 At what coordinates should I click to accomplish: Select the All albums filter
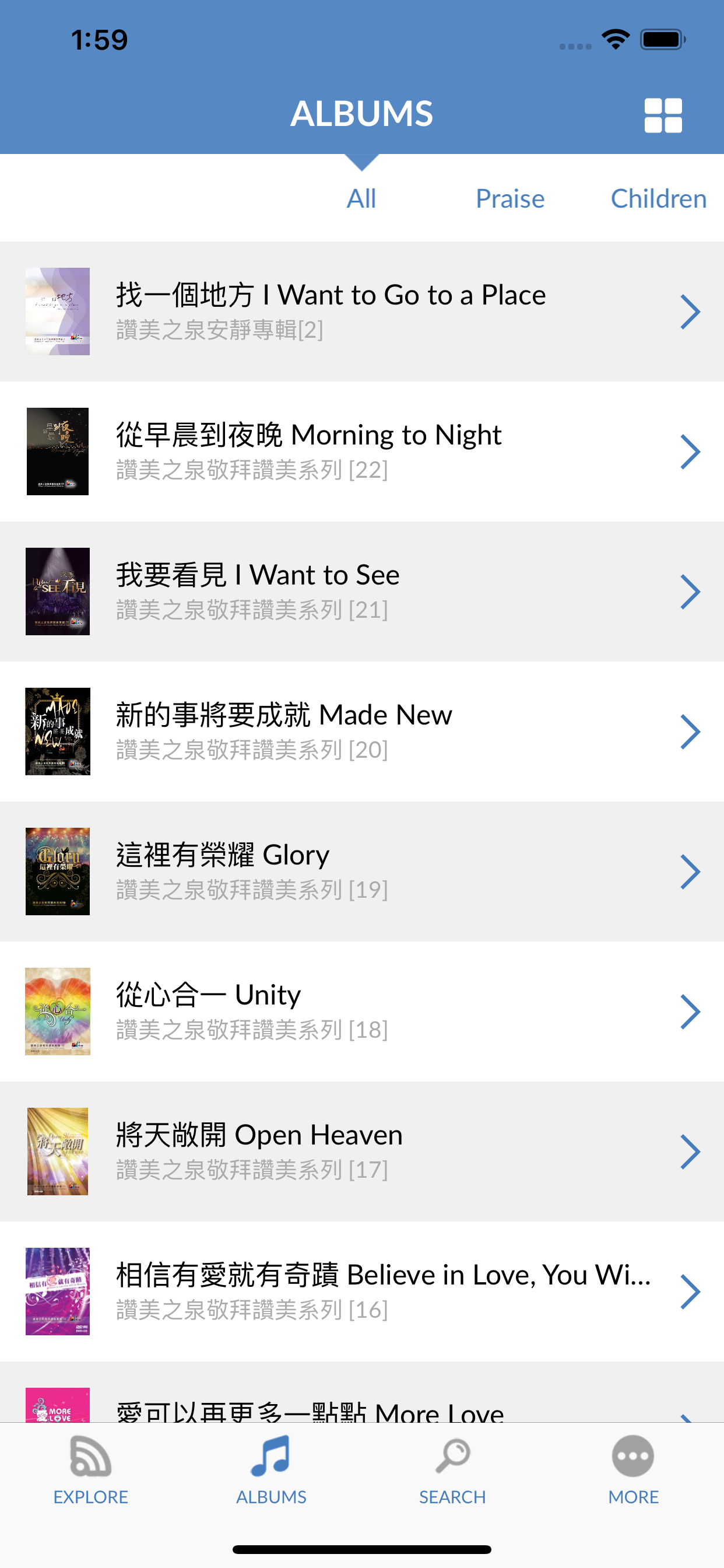[x=361, y=198]
